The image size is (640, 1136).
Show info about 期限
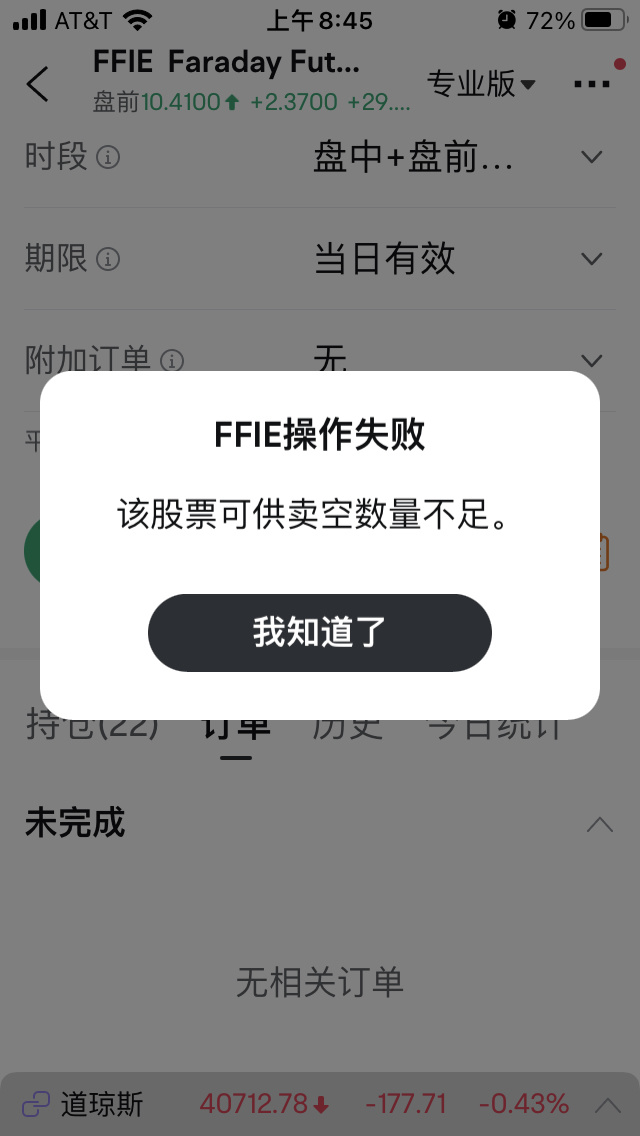[108, 259]
